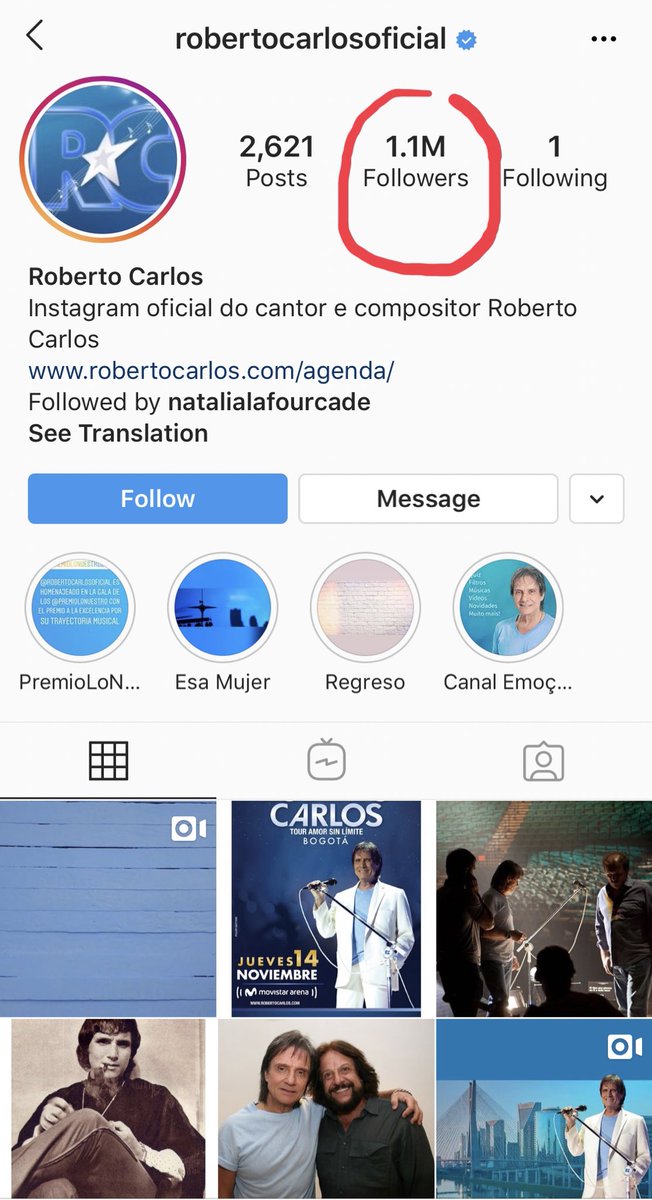Open the robertocarlos.com/agenda link
This screenshot has height=1200, width=652.
211,371
